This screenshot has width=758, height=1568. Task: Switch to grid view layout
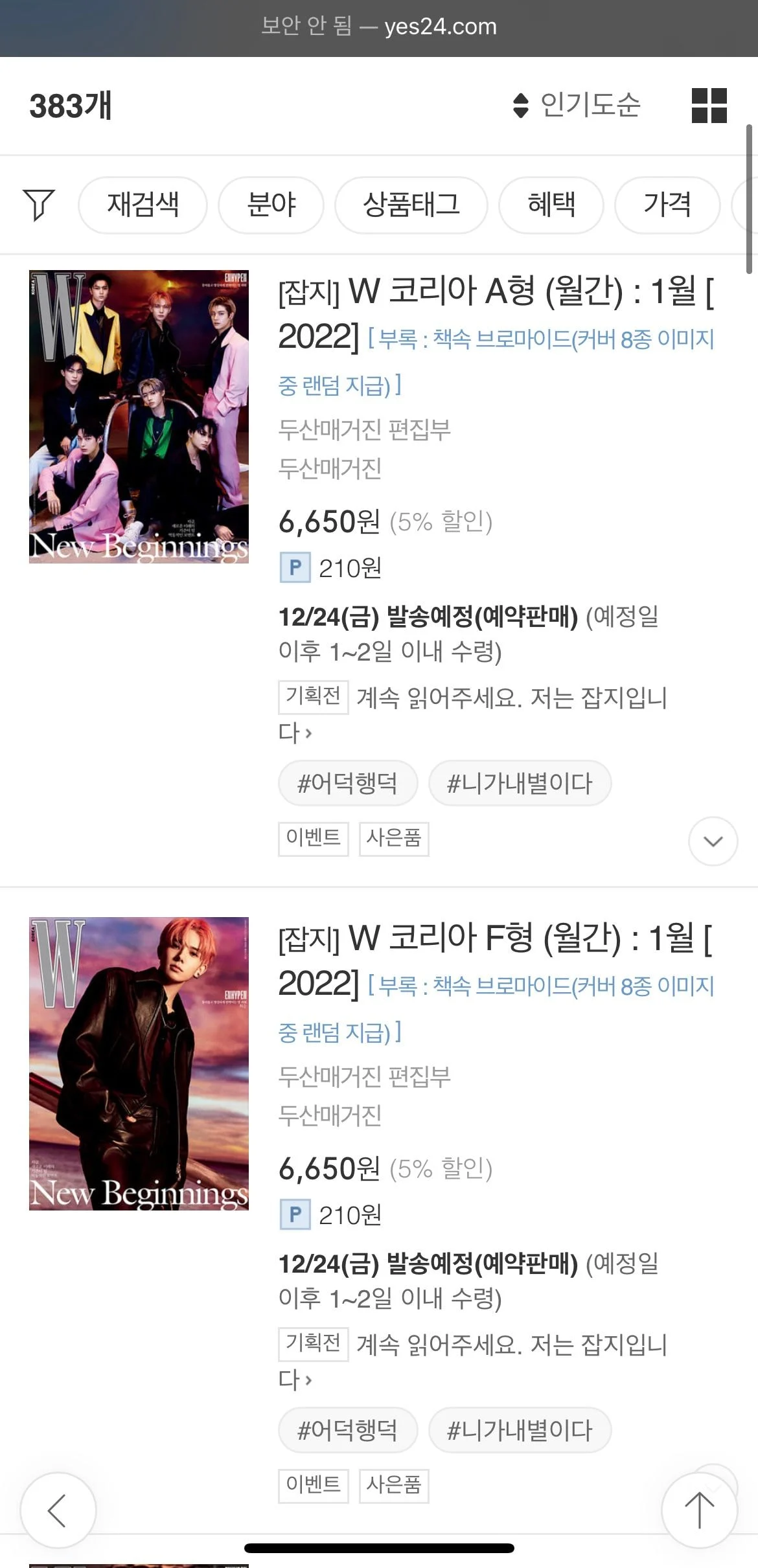point(709,106)
